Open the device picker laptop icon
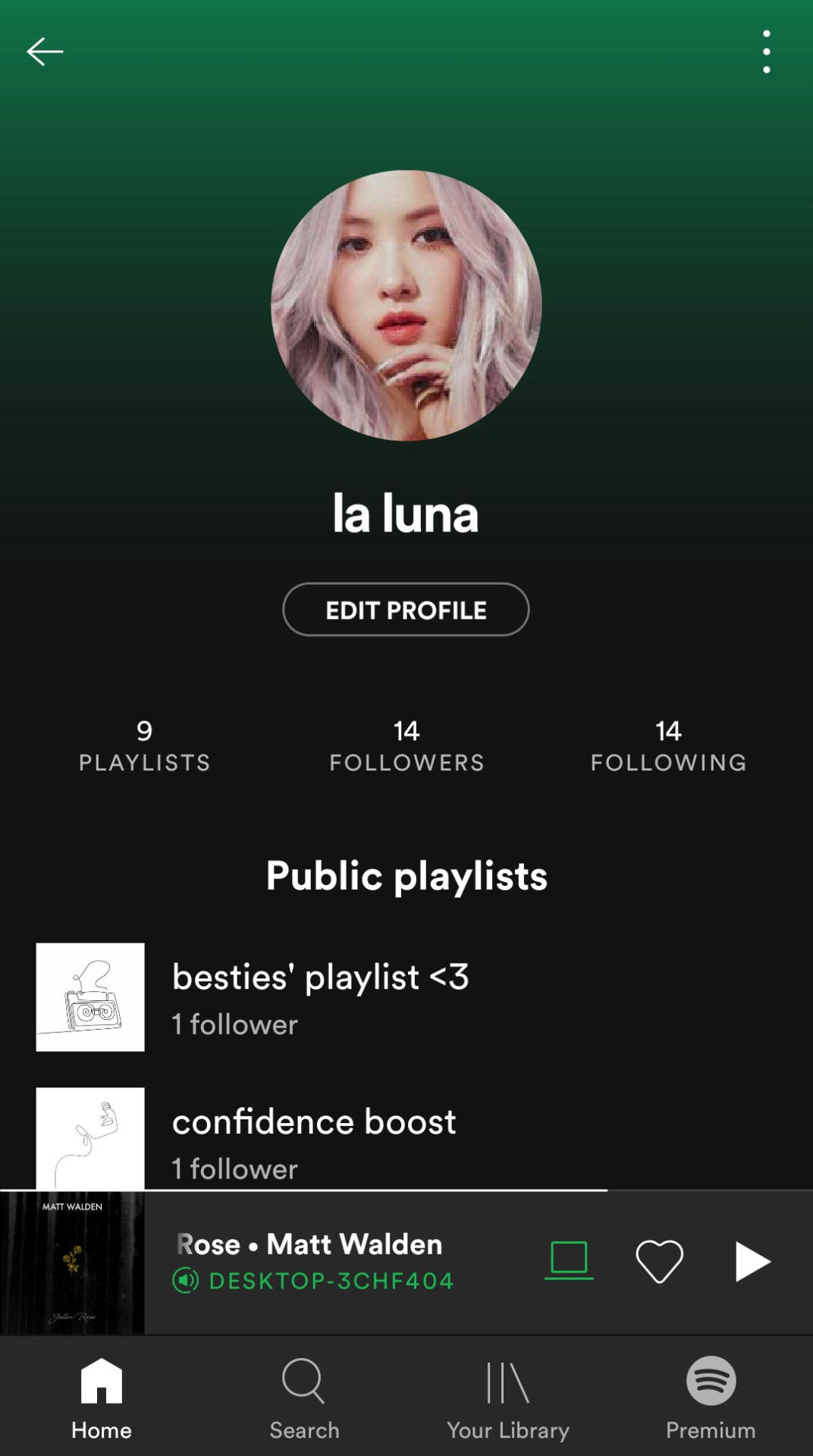 569,1260
